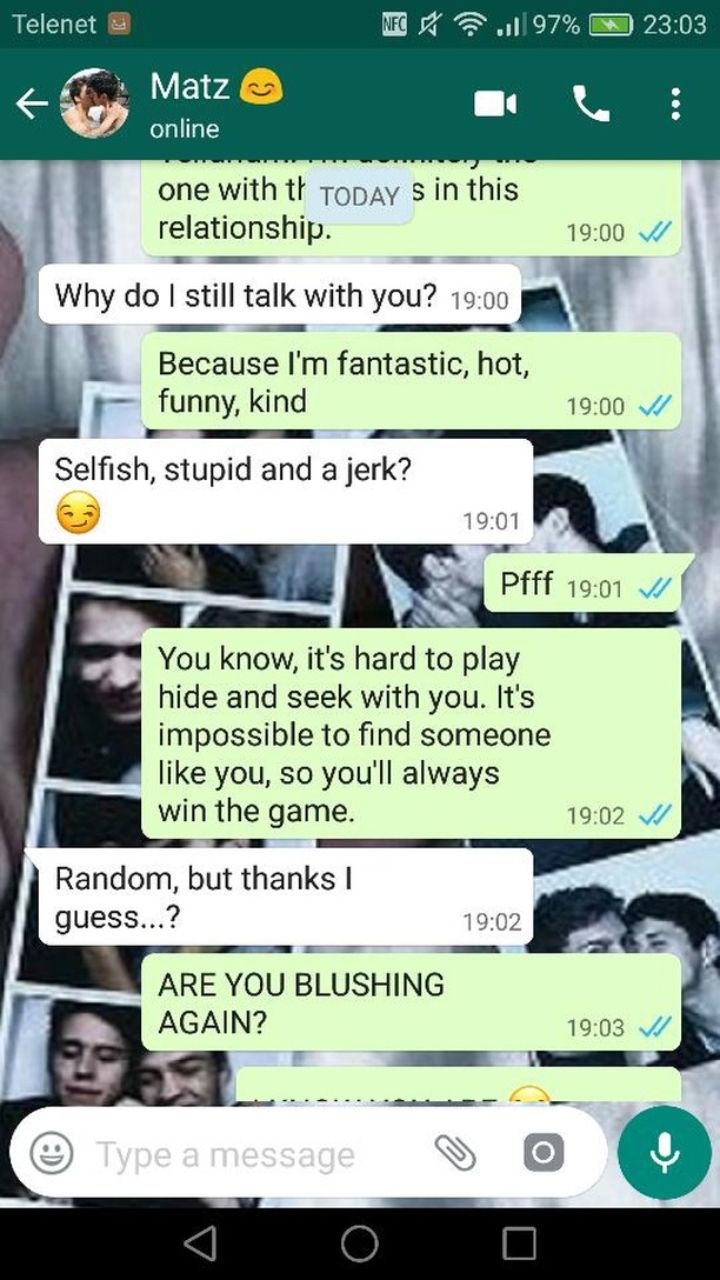Screen dimensions: 720x1280
Task: Start a voice call with Matz
Action: tap(591, 103)
